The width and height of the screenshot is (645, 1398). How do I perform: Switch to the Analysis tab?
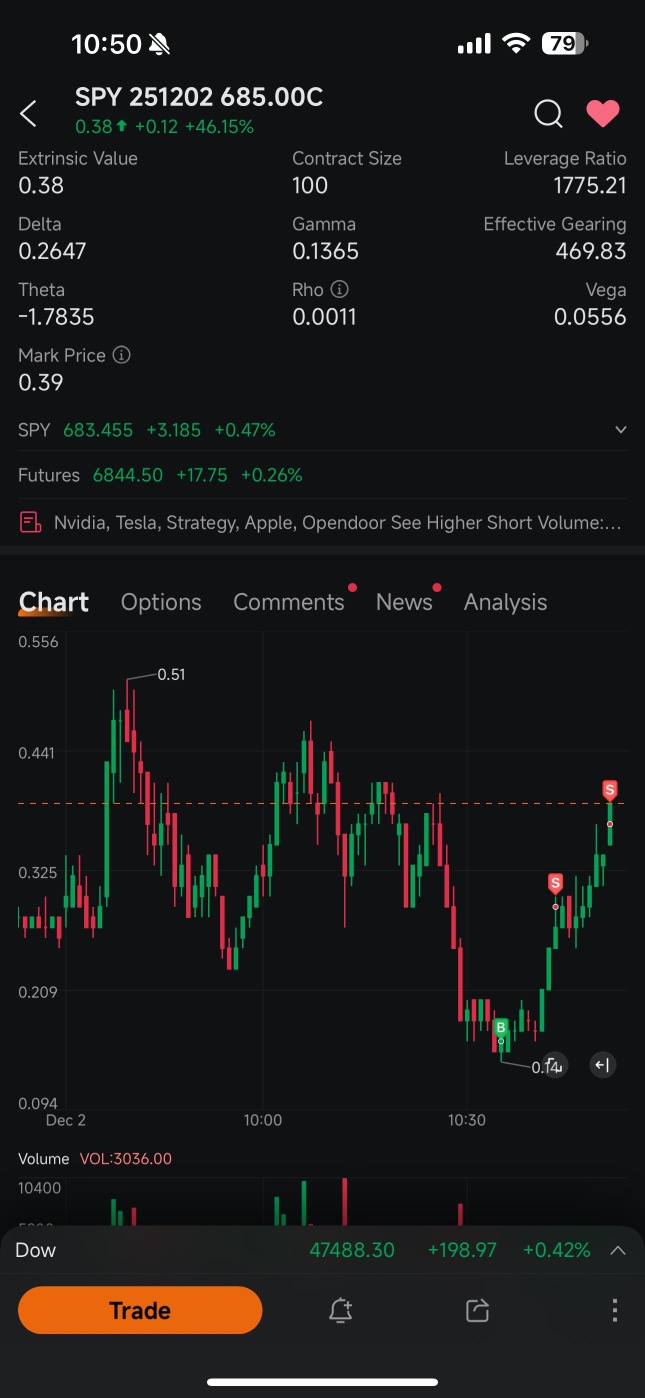[505, 602]
